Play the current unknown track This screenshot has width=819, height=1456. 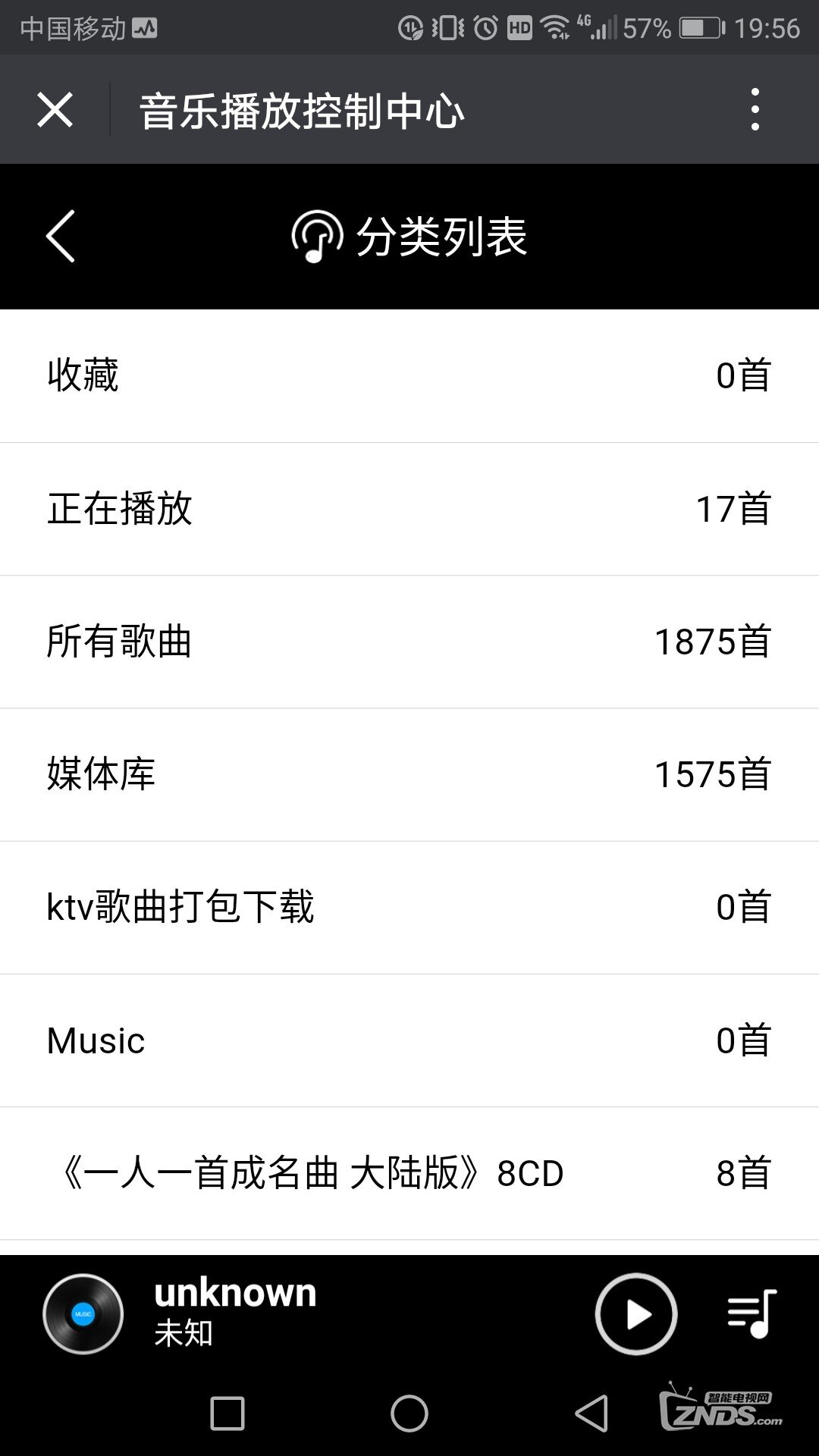635,1314
